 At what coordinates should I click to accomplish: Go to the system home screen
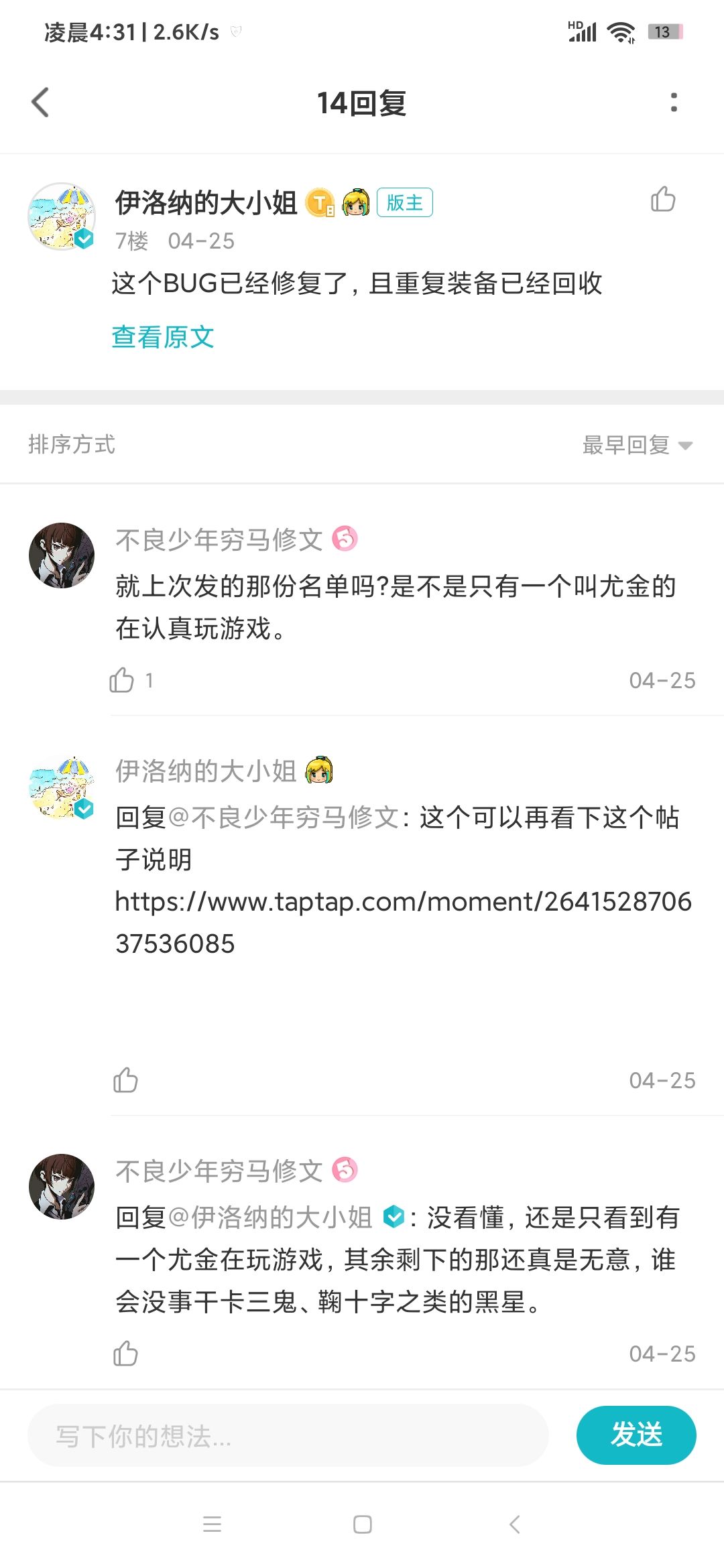pyautogui.click(x=363, y=1524)
